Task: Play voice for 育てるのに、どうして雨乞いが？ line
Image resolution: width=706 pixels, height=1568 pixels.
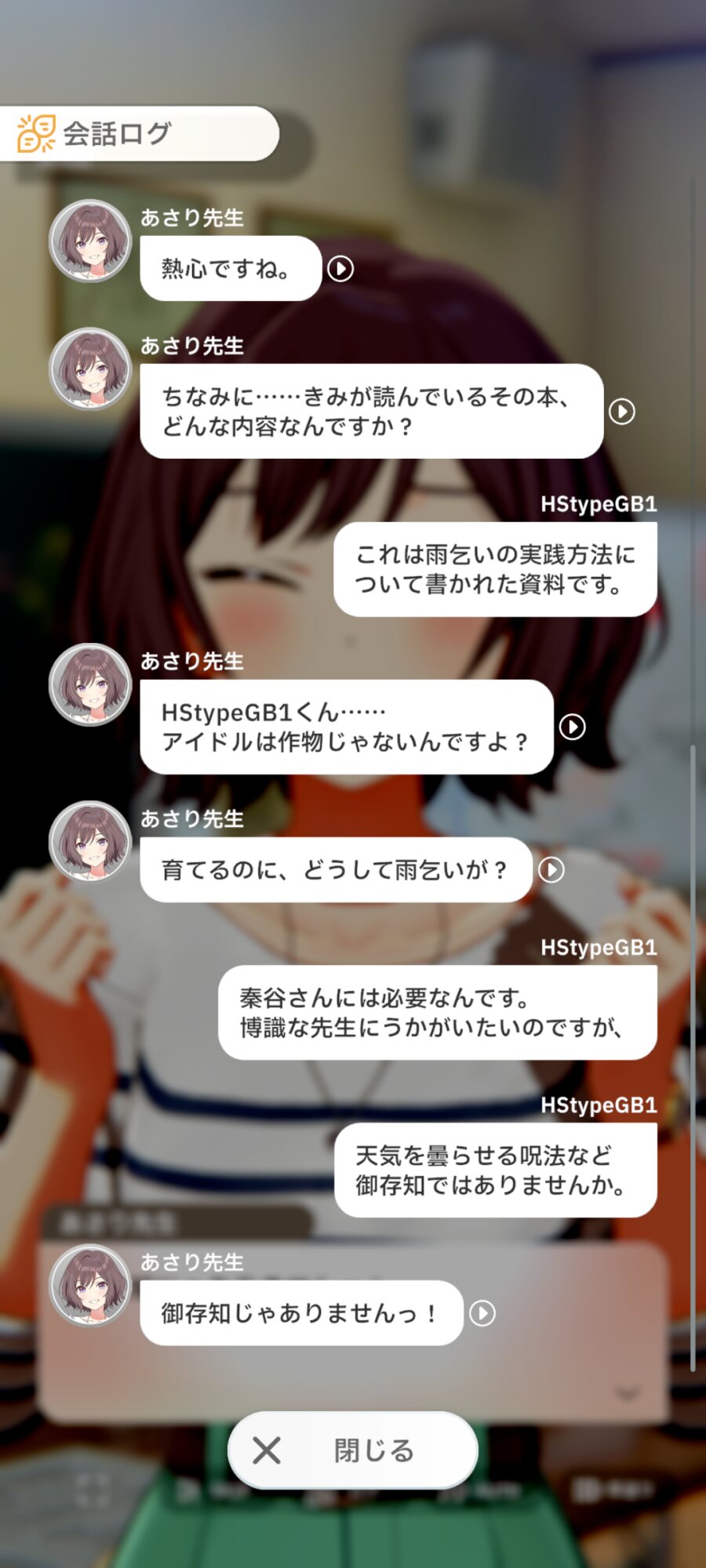Action: (551, 869)
